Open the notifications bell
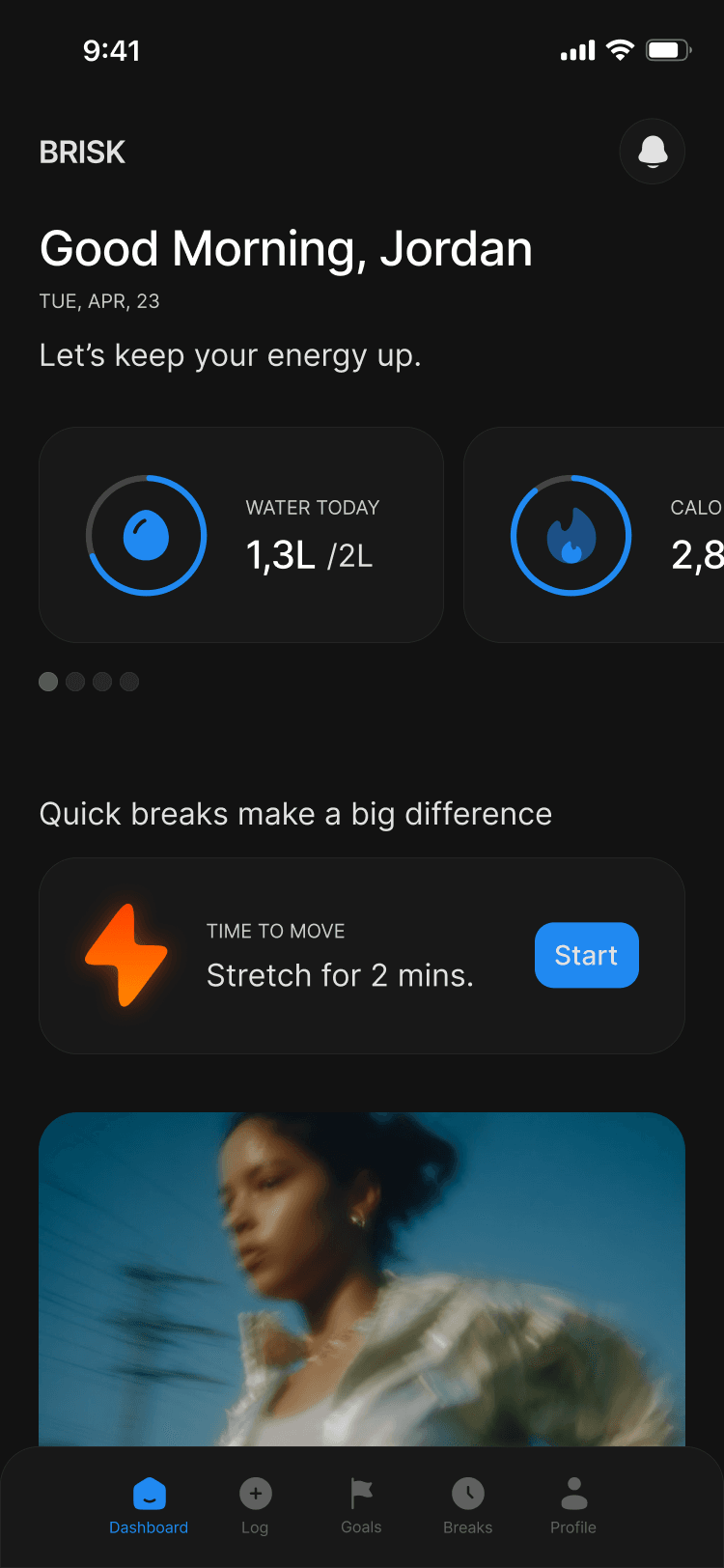Viewport: 724px width, 1568px height. [x=653, y=152]
